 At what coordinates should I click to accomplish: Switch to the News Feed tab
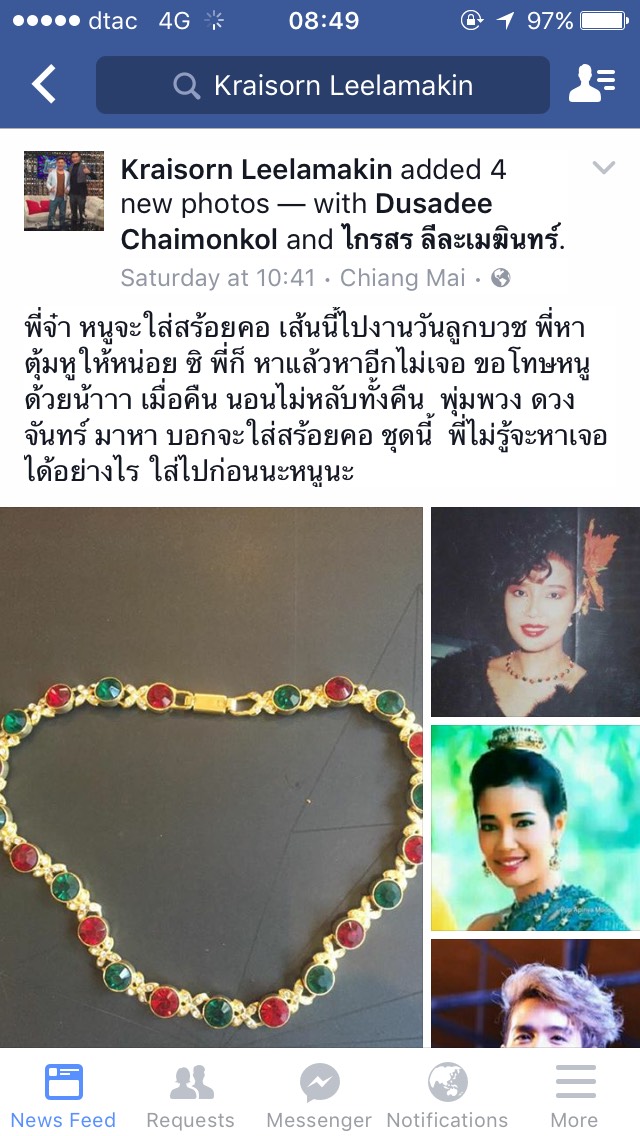click(x=64, y=1095)
